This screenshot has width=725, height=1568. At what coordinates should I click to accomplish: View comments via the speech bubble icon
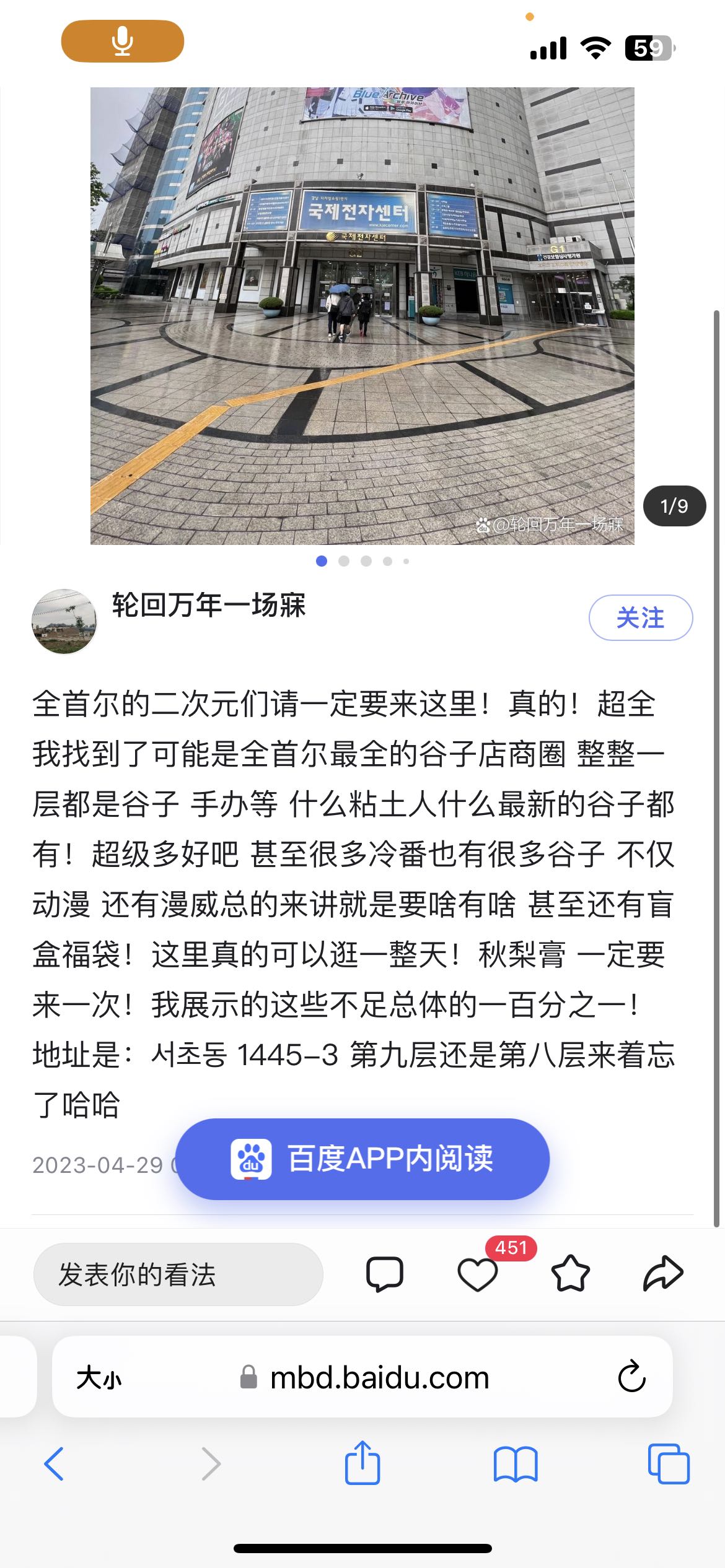(384, 1274)
